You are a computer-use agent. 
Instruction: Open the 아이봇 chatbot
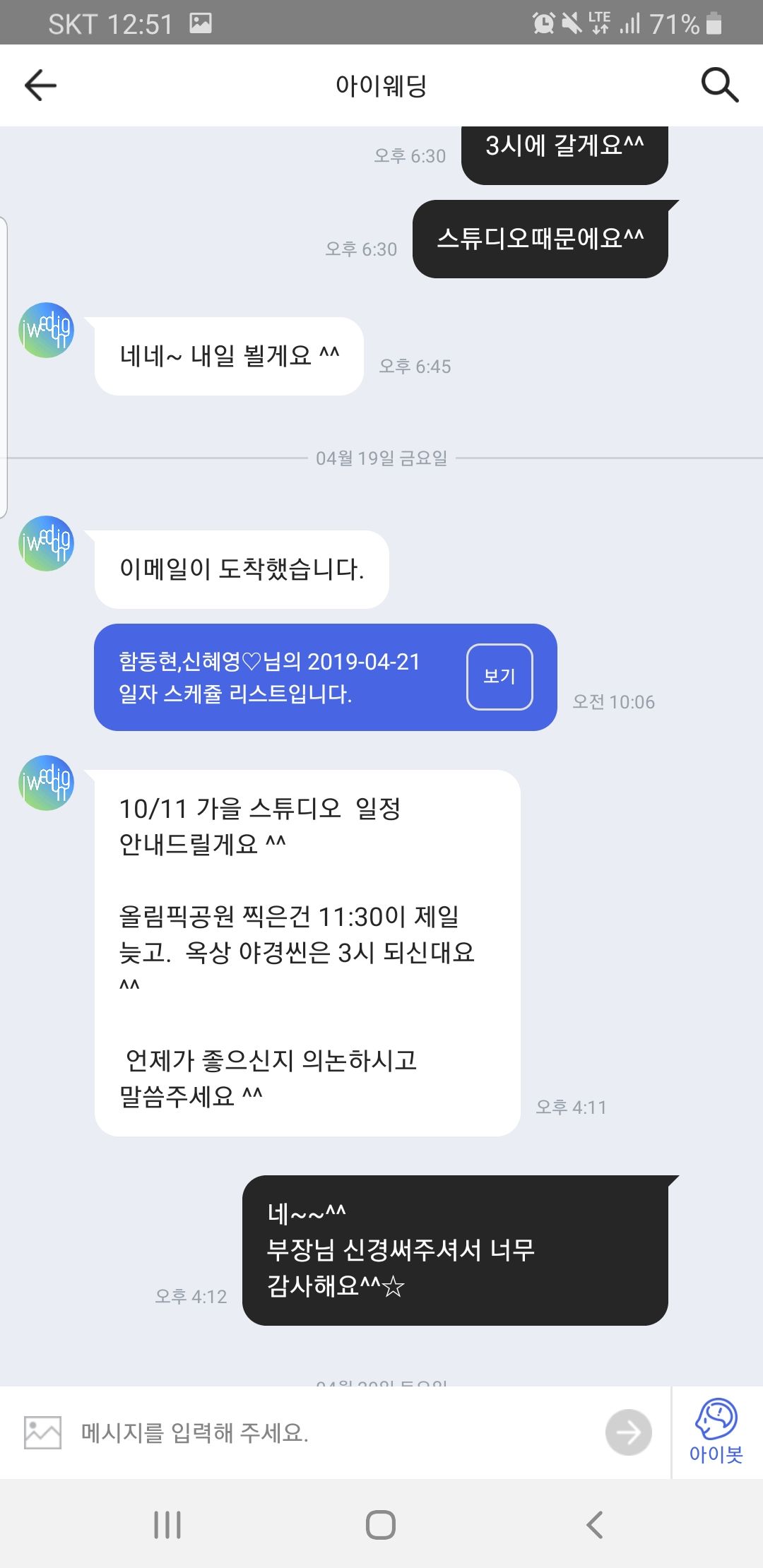point(716,1432)
